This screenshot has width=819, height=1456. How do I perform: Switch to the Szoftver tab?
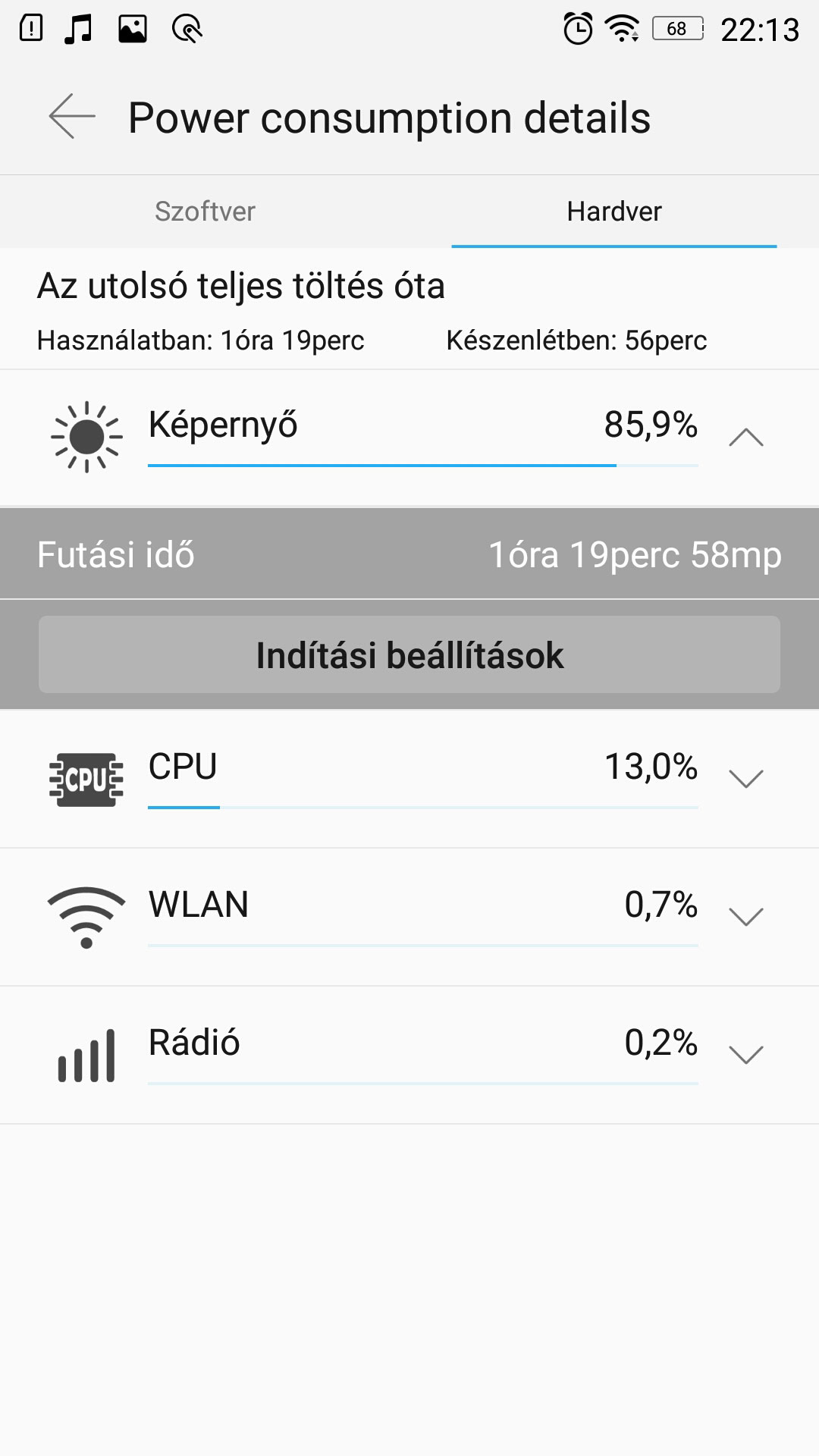(x=205, y=212)
